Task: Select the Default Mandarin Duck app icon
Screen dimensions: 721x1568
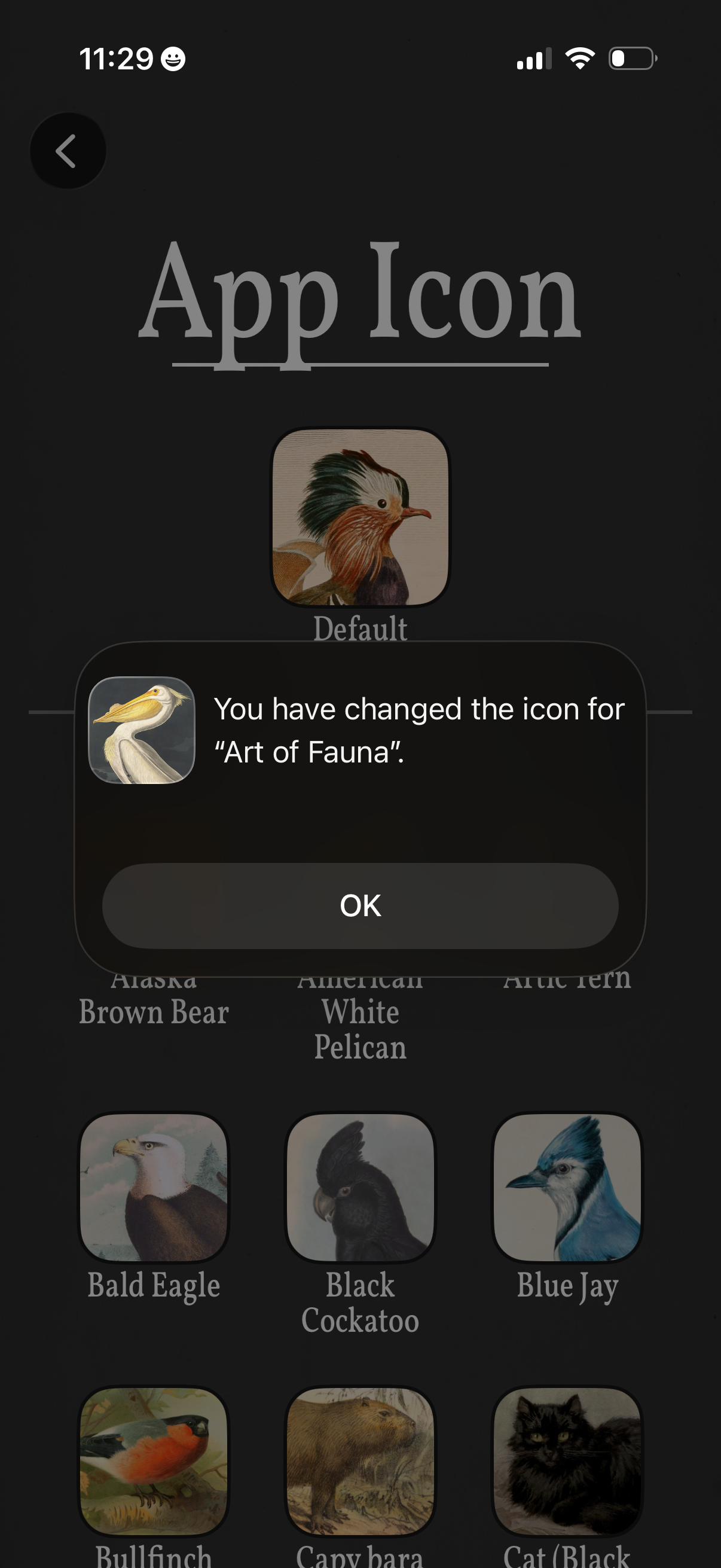Action: tap(360, 518)
